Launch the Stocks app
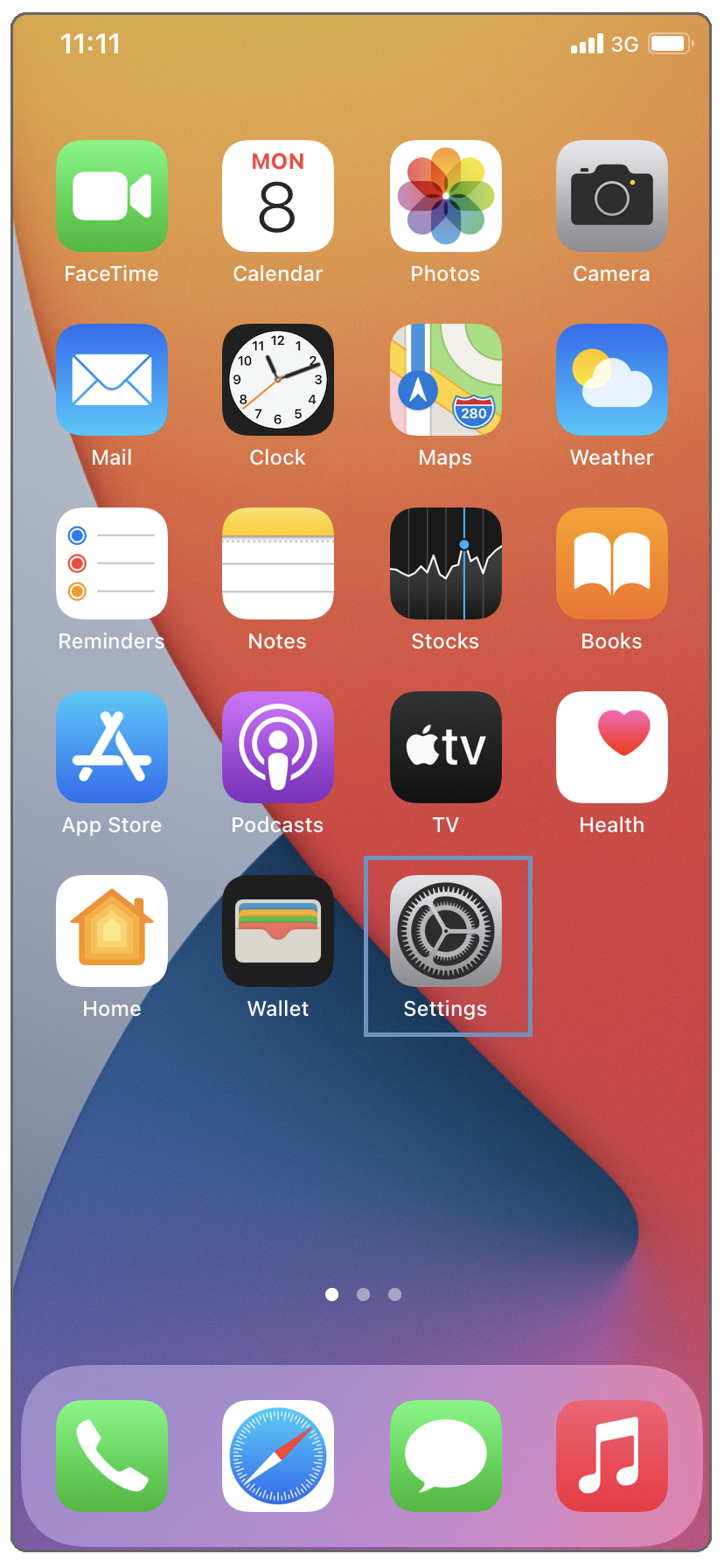This screenshot has width=724, height=1568. (446, 563)
